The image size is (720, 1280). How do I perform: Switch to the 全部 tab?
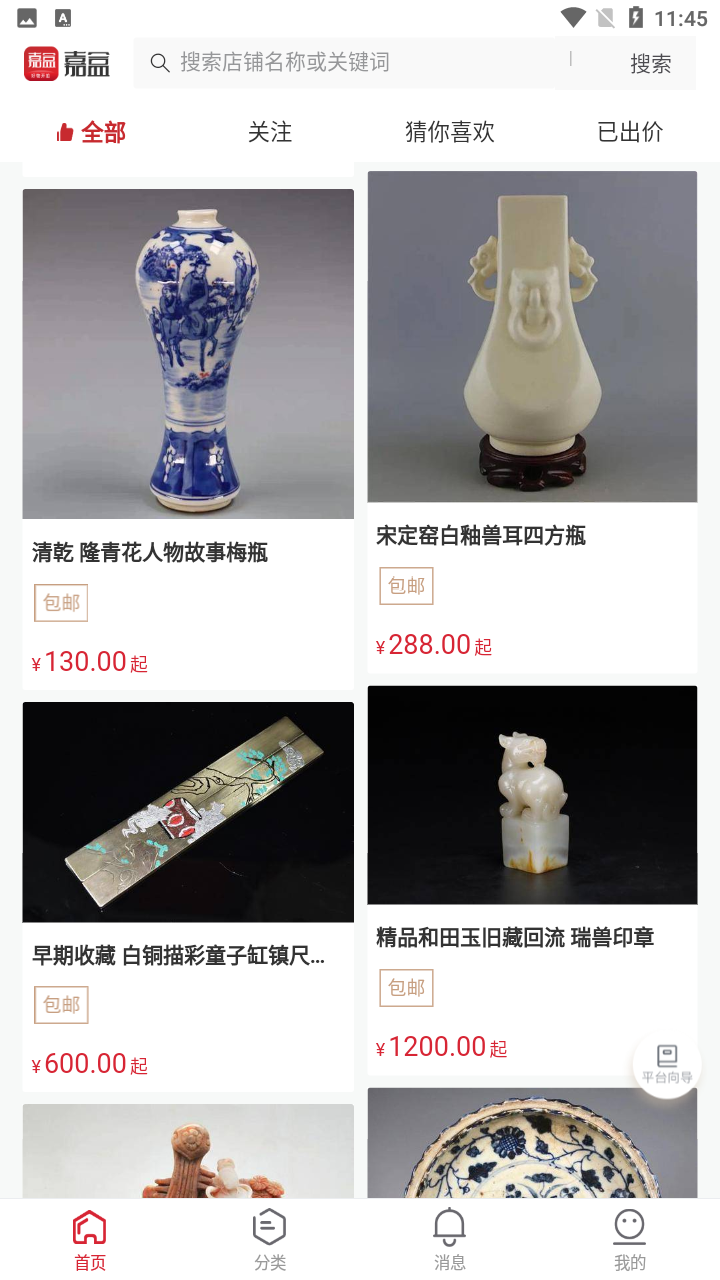[x=91, y=132]
